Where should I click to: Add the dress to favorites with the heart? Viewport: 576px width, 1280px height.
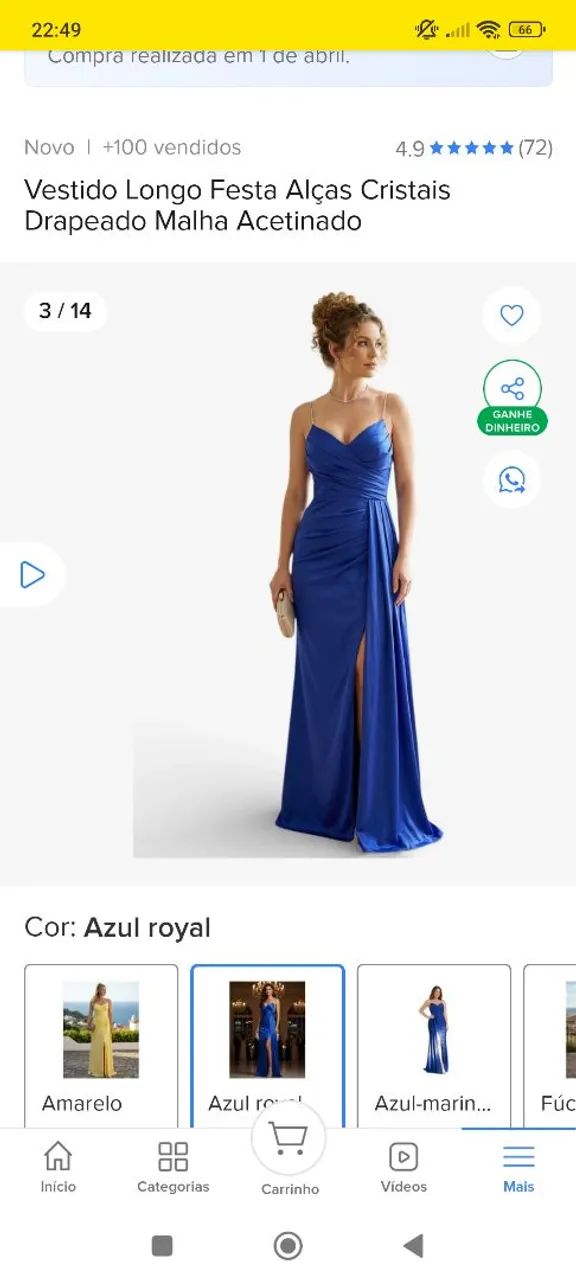(x=512, y=315)
